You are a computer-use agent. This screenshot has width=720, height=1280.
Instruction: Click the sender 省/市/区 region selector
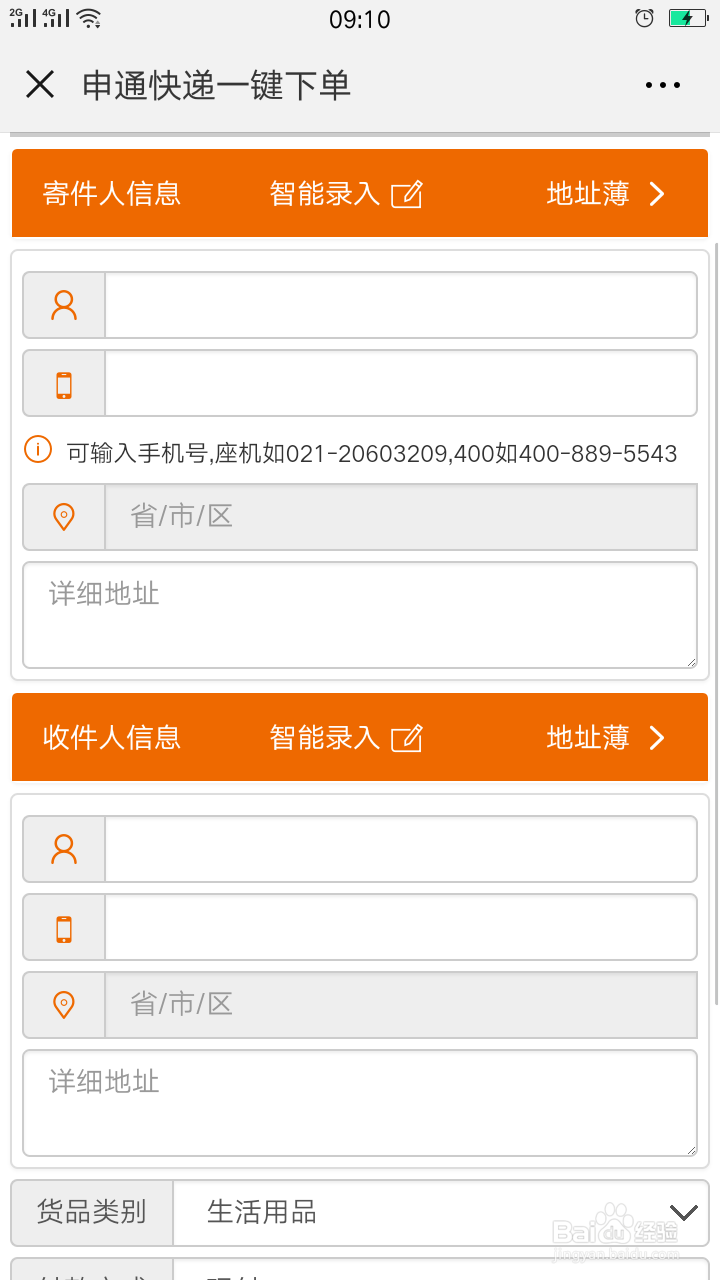400,516
